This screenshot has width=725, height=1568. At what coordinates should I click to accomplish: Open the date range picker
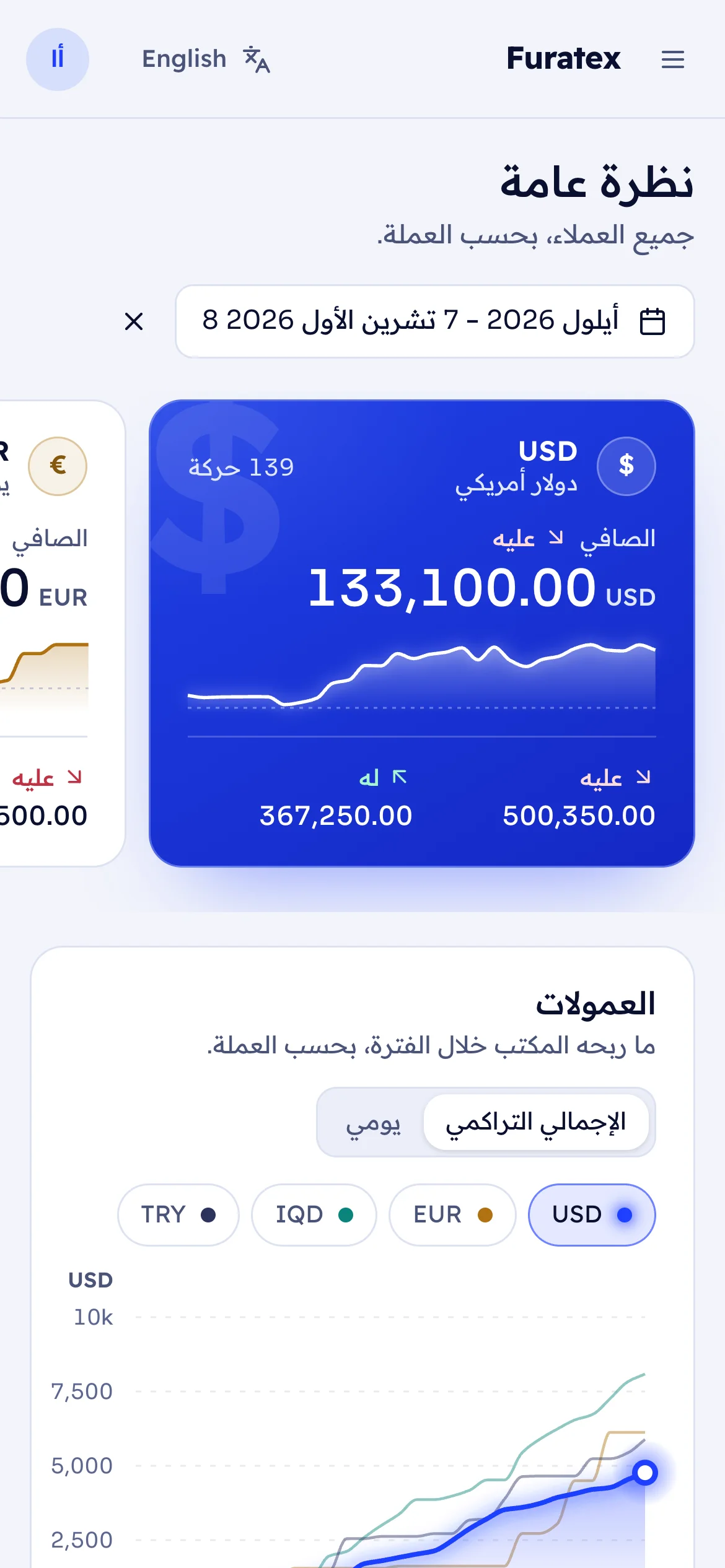(435, 321)
